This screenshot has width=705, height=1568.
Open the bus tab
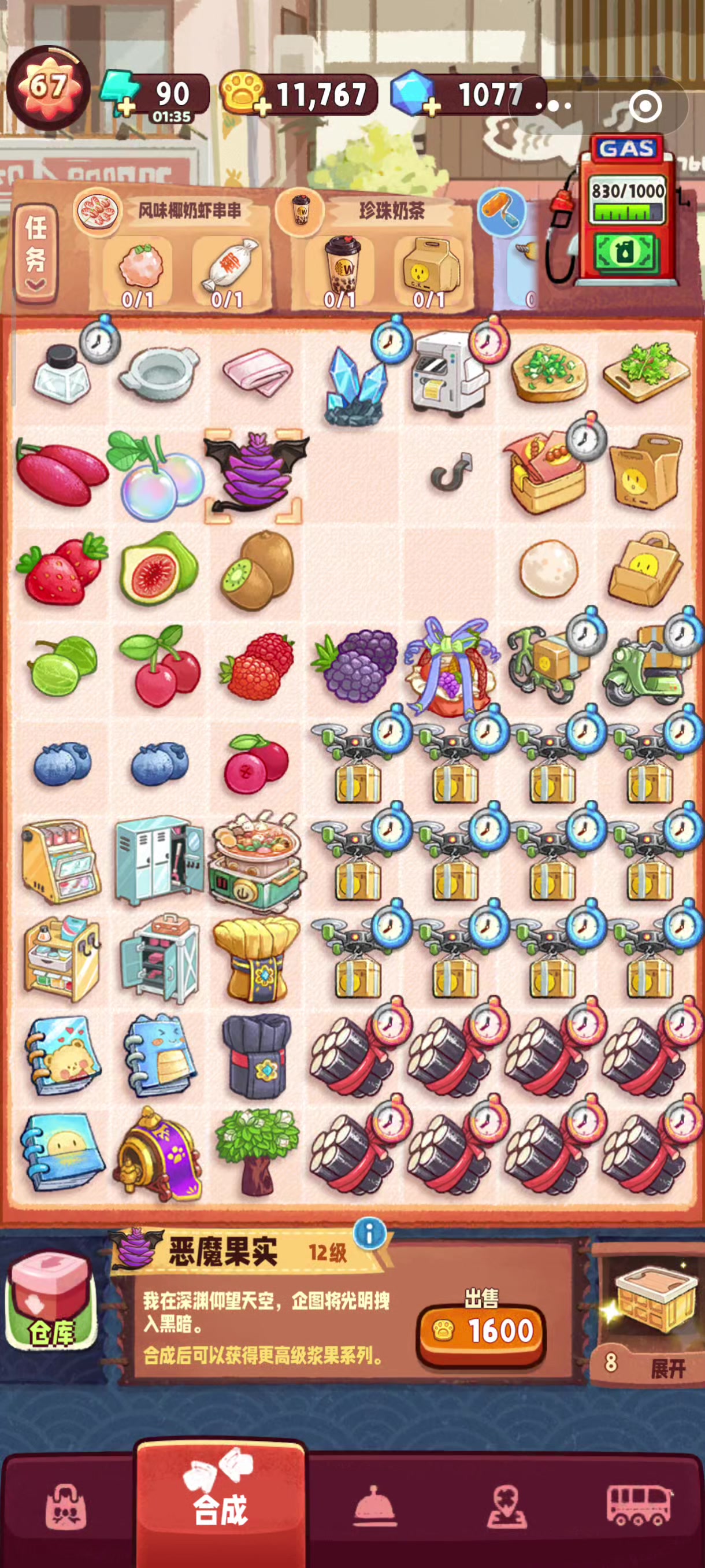pyautogui.click(x=640, y=1506)
